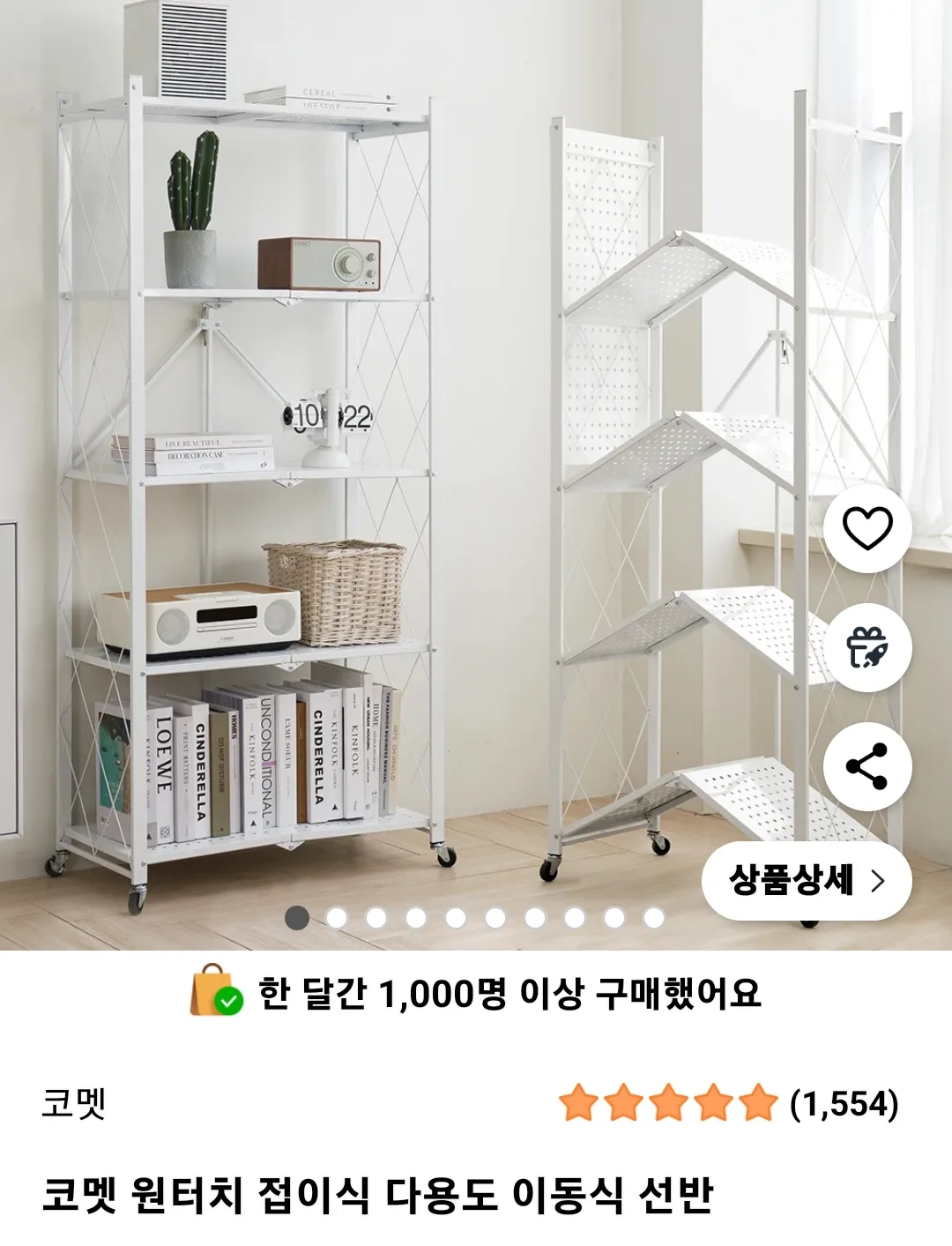Open 상품상세 product details
The width and height of the screenshot is (952, 1246).
(x=806, y=880)
